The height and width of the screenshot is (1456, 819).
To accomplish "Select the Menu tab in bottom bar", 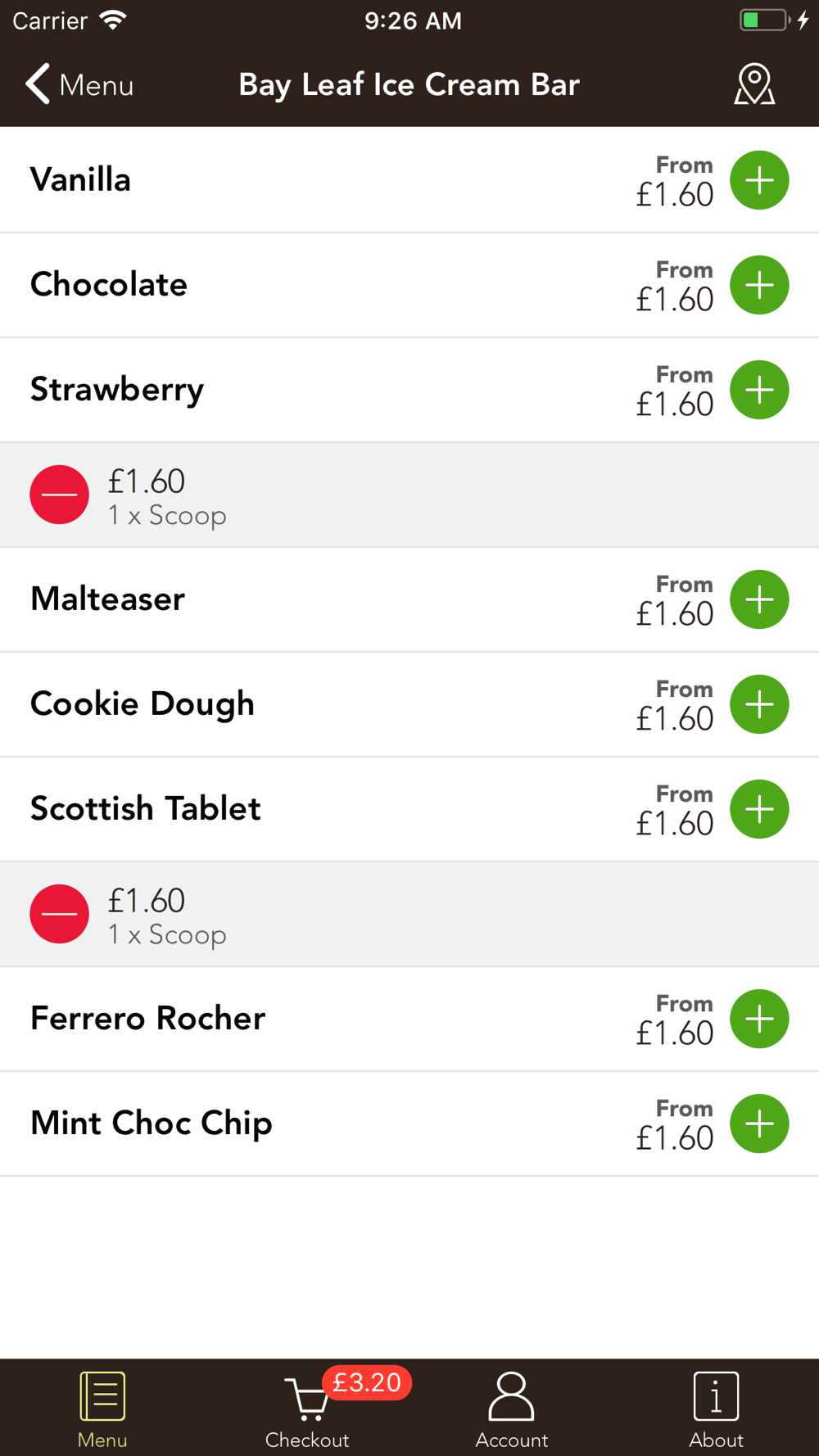I will pos(102,1409).
